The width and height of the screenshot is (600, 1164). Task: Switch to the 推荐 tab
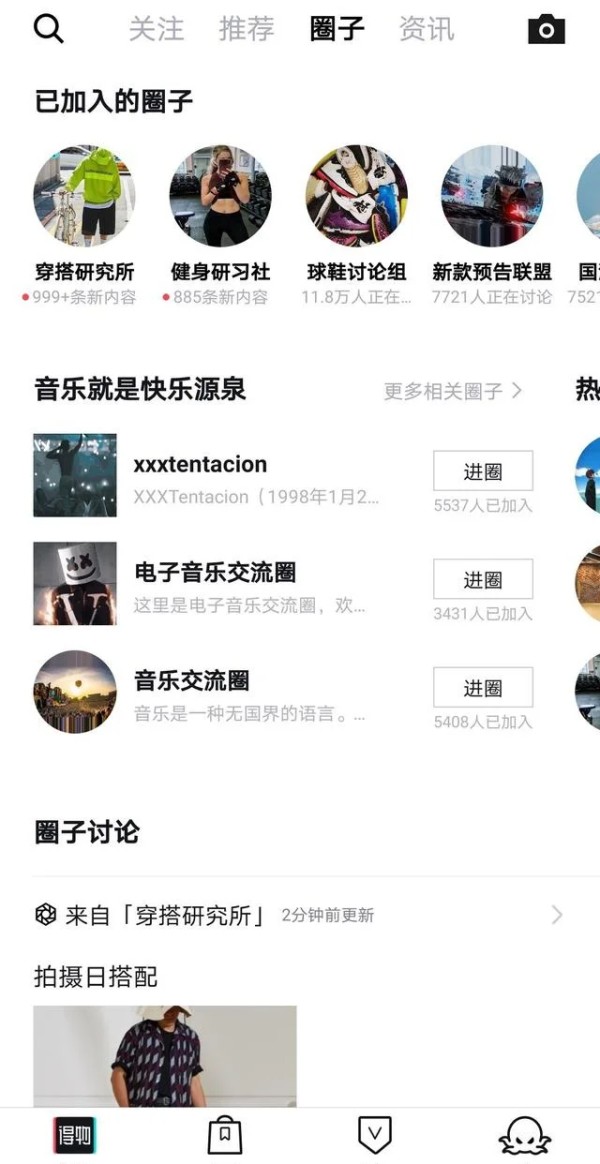pyautogui.click(x=246, y=29)
